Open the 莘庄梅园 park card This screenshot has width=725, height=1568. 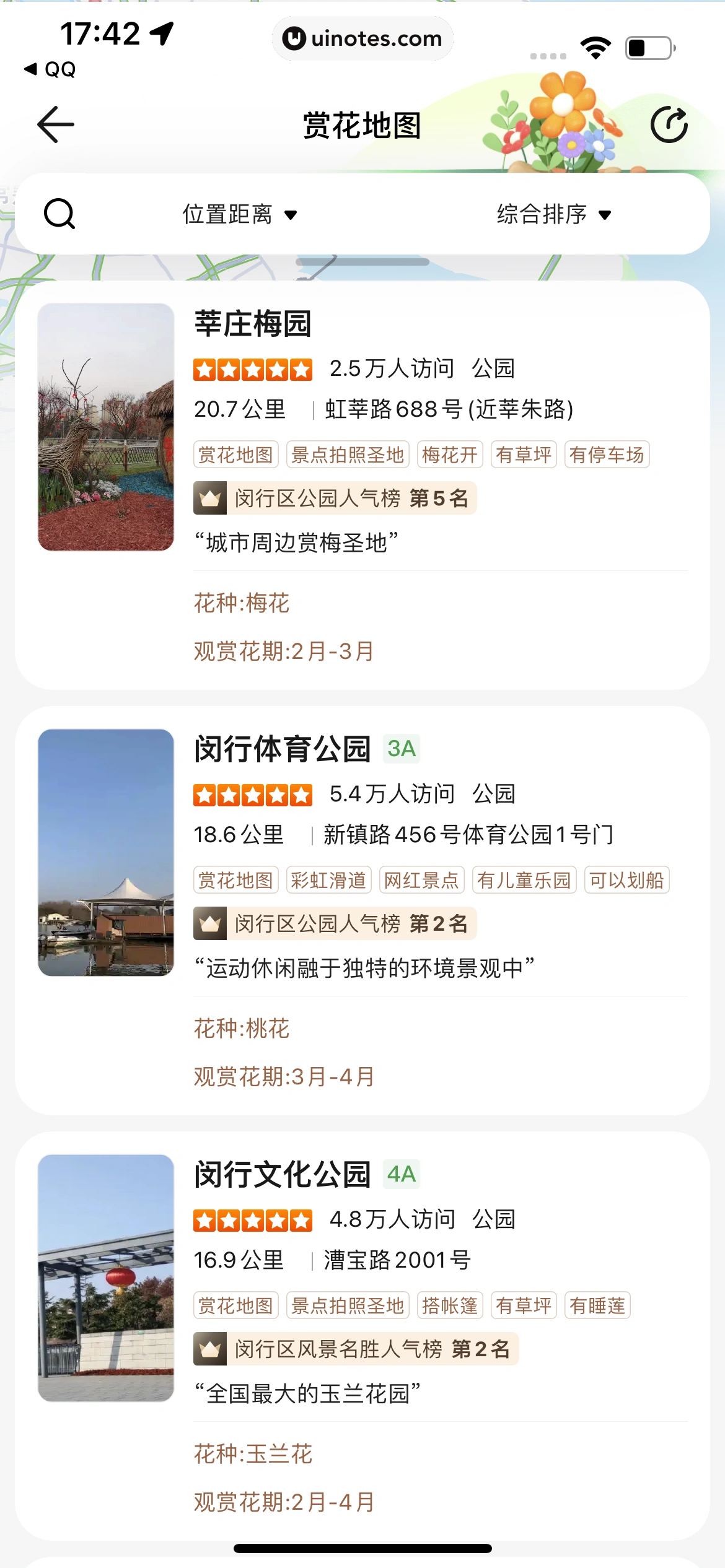pyautogui.click(x=253, y=324)
